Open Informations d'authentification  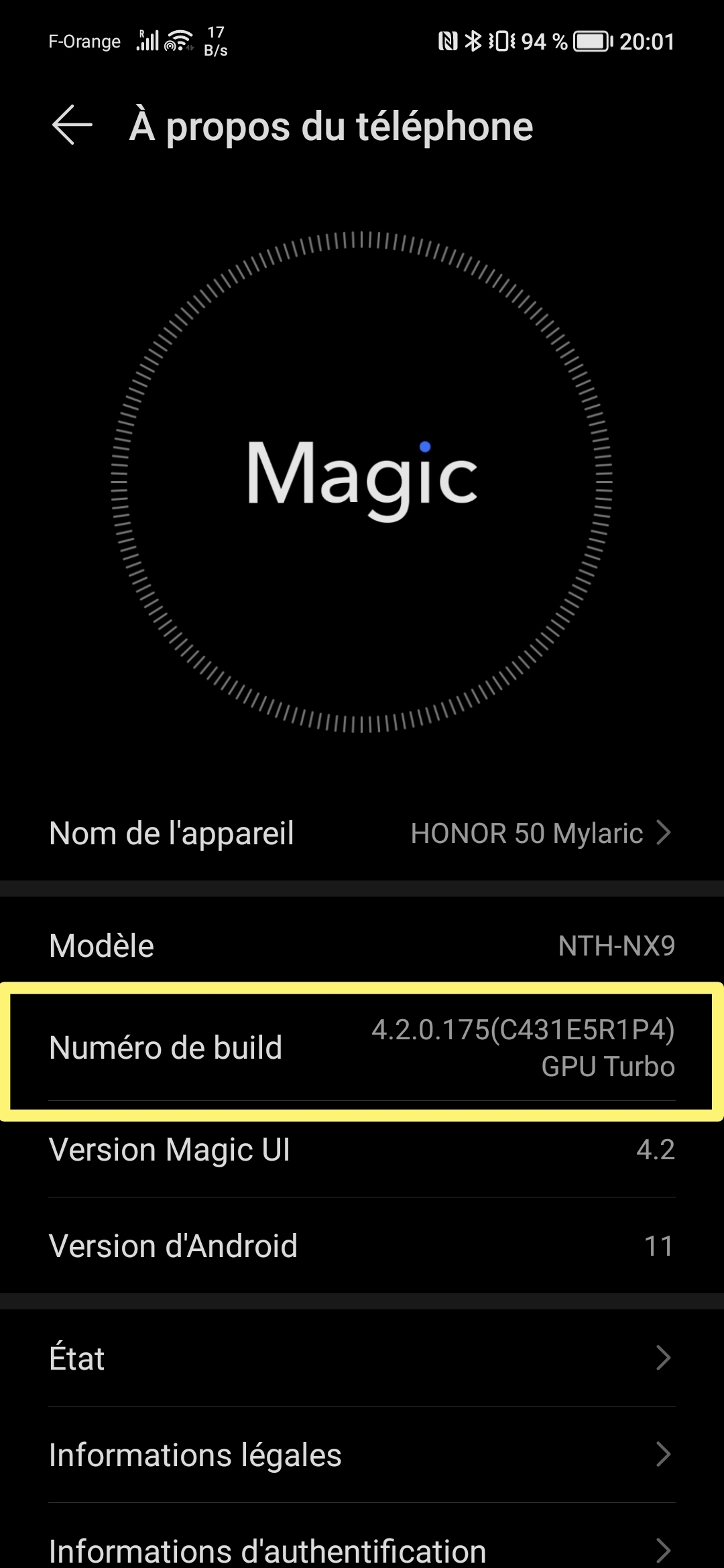click(362, 1549)
